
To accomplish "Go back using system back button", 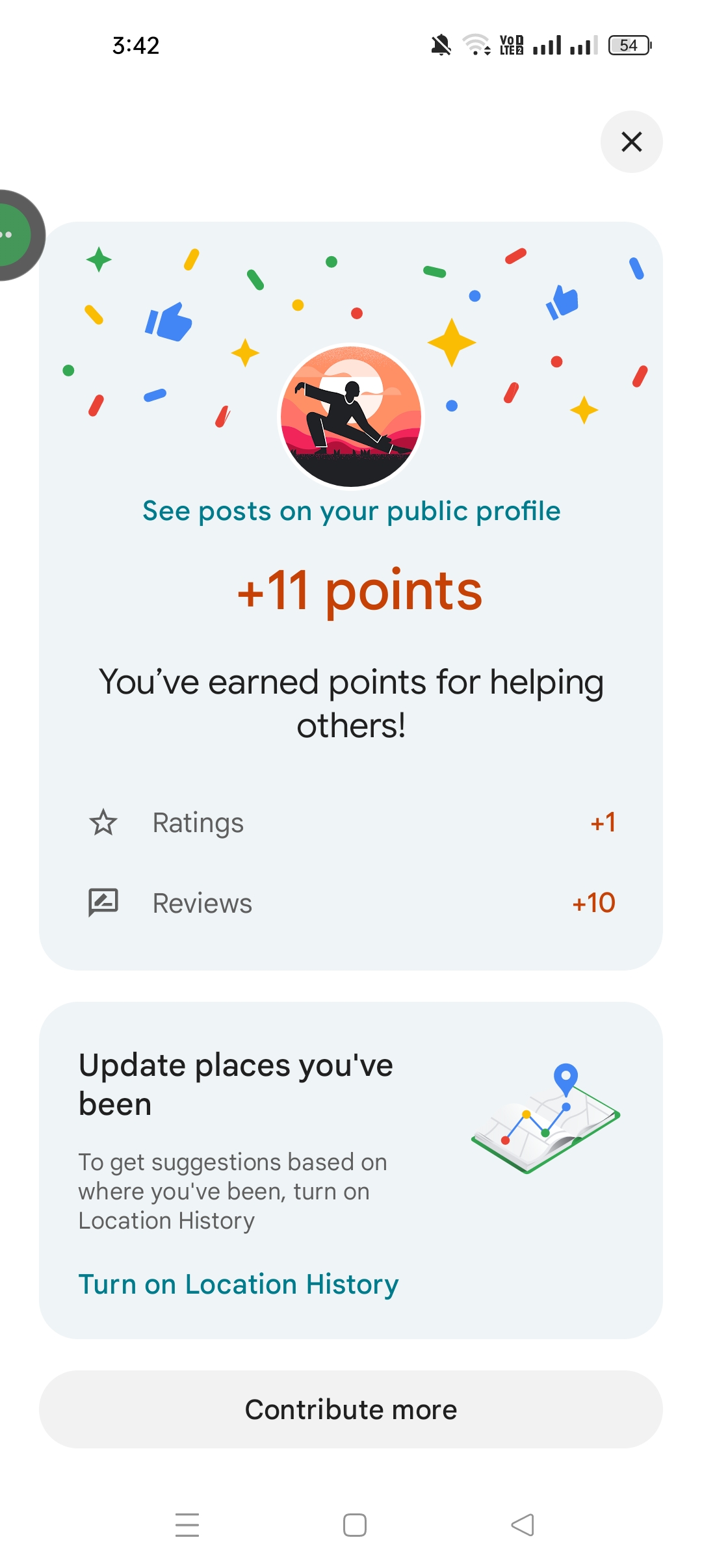I will (523, 1524).
